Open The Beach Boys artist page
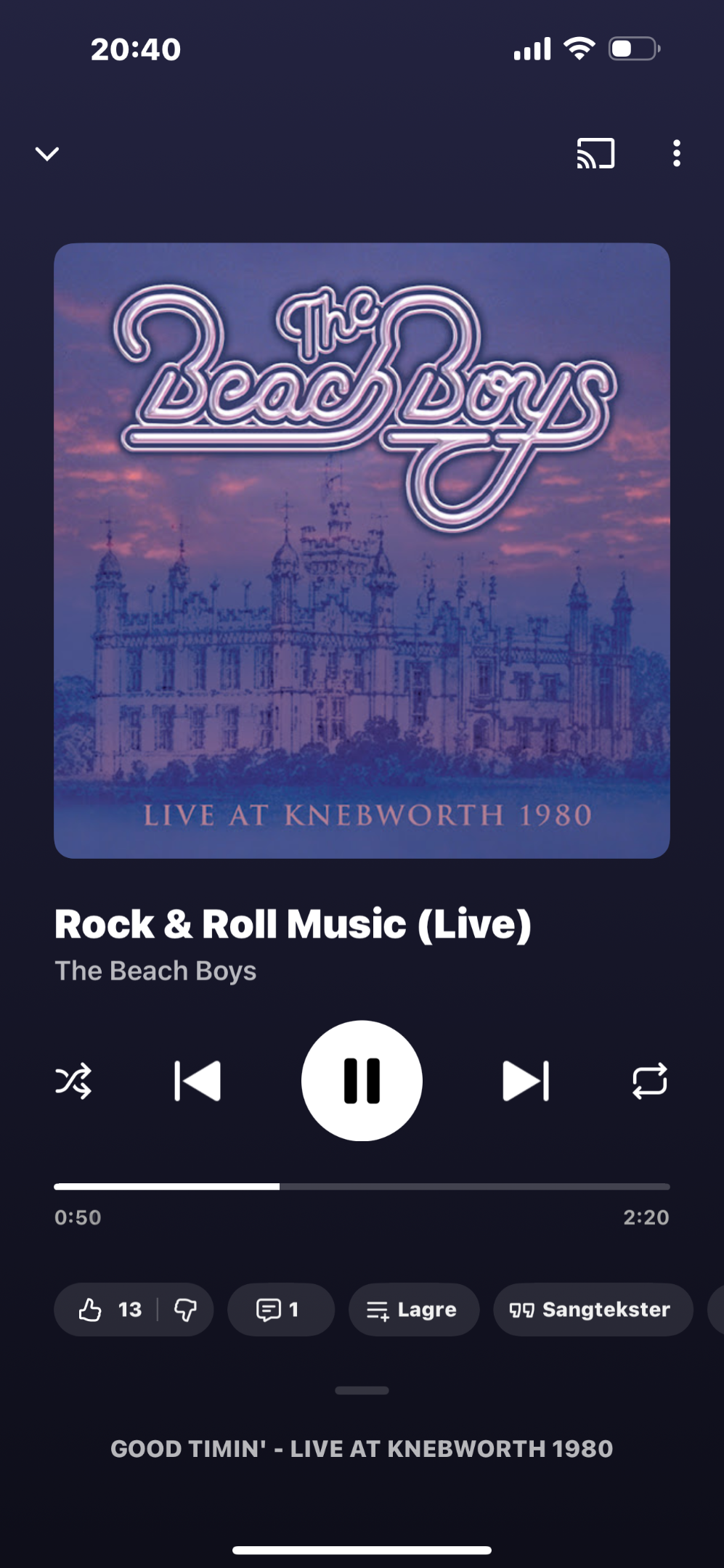The width and height of the screenshot is (724, 1568). tap(155, 971)
